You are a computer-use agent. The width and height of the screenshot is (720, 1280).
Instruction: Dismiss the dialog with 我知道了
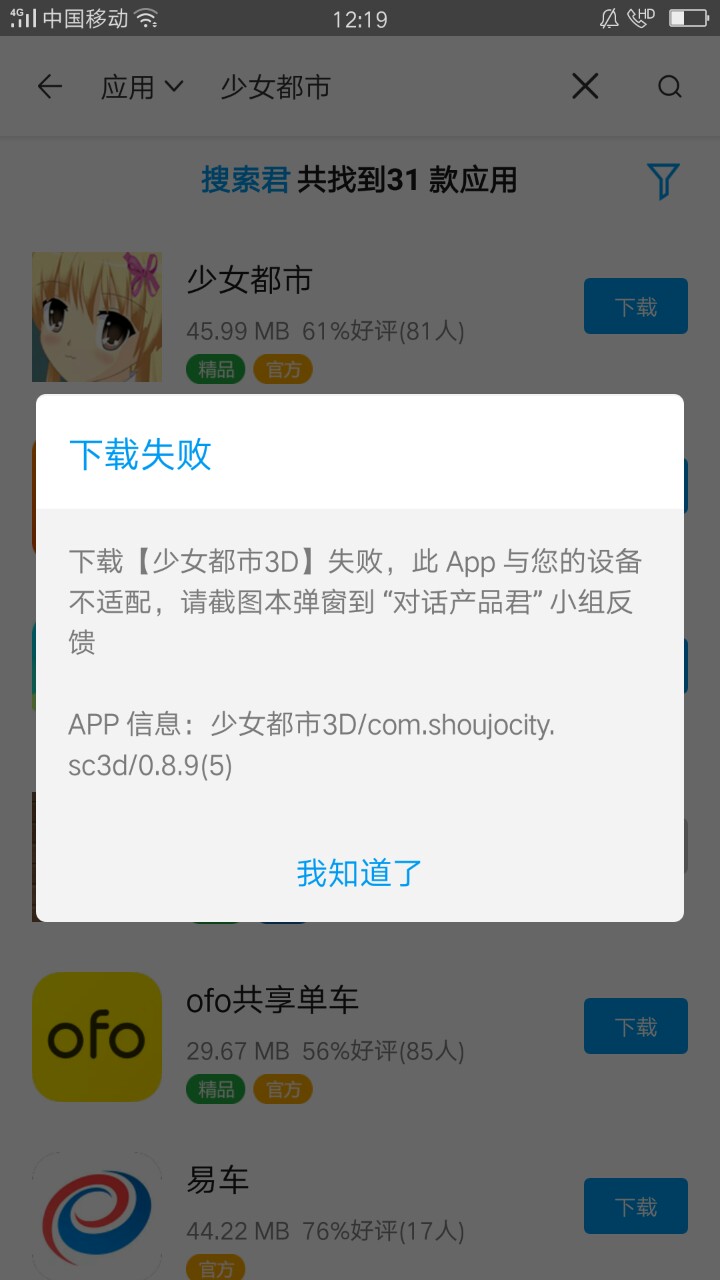[360, 873]
